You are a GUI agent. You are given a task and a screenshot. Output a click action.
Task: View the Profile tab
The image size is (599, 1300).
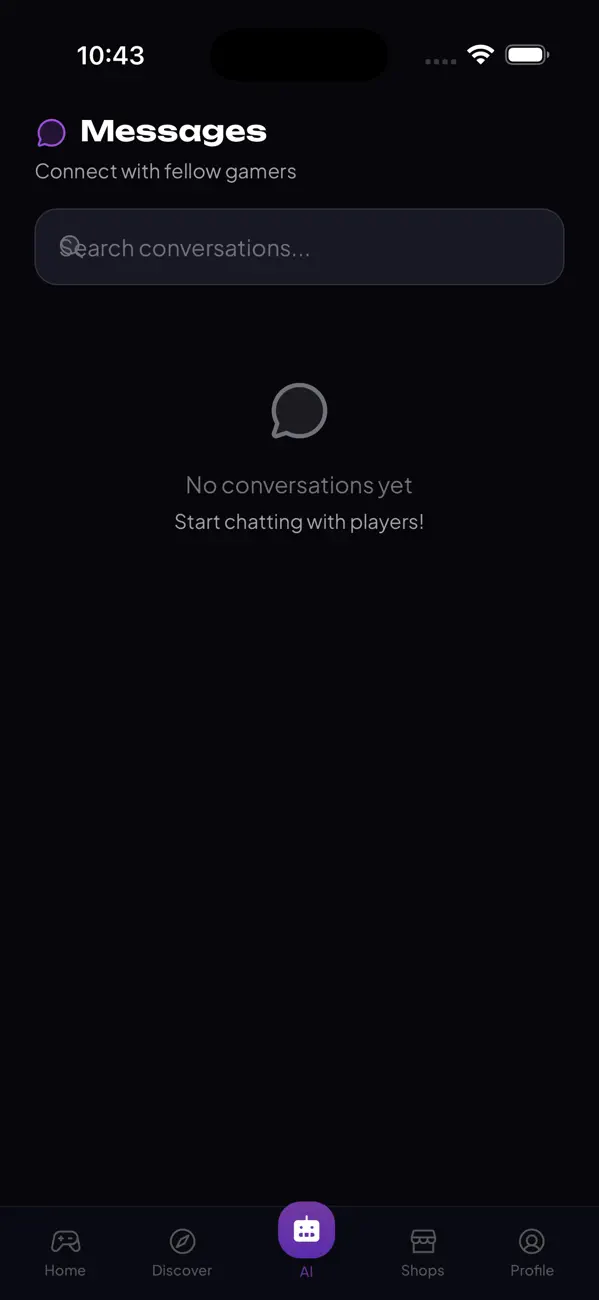[532, 1253]
